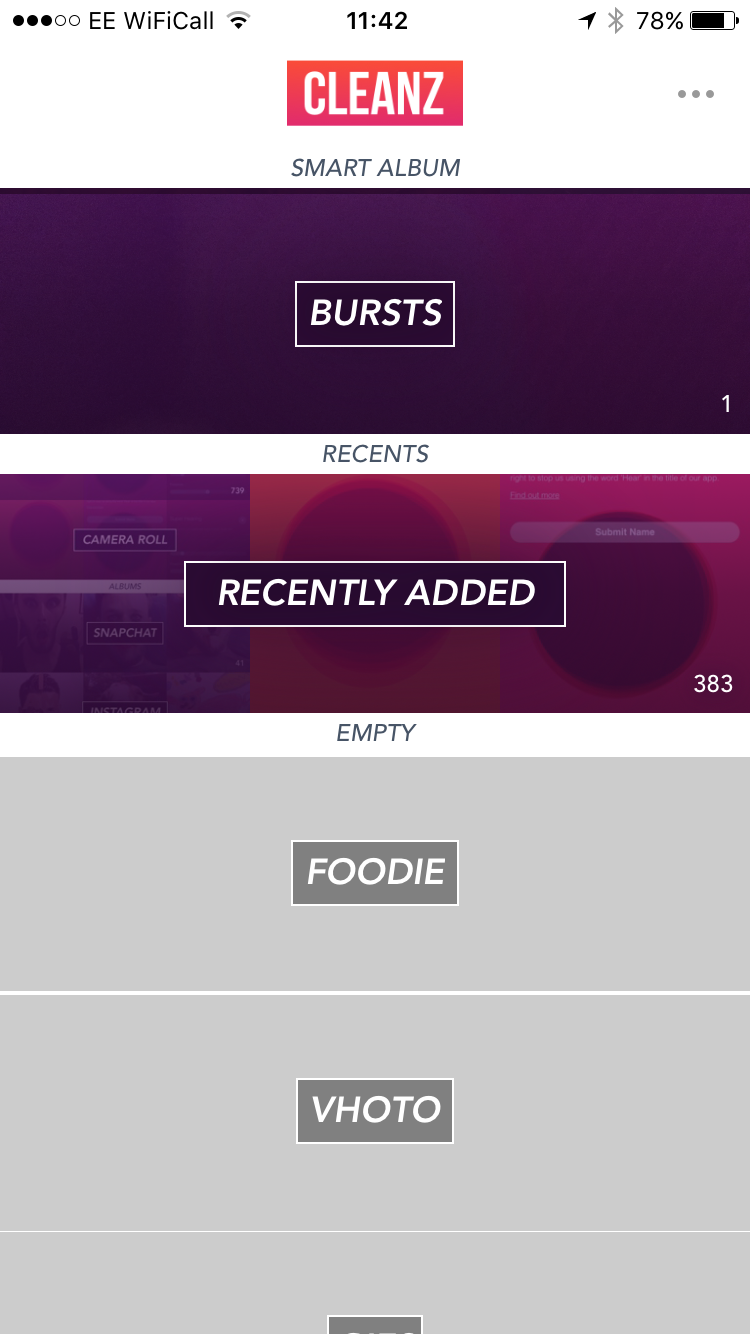Select the empty Foodie album
750x1334 pixels.
point(375,873)
